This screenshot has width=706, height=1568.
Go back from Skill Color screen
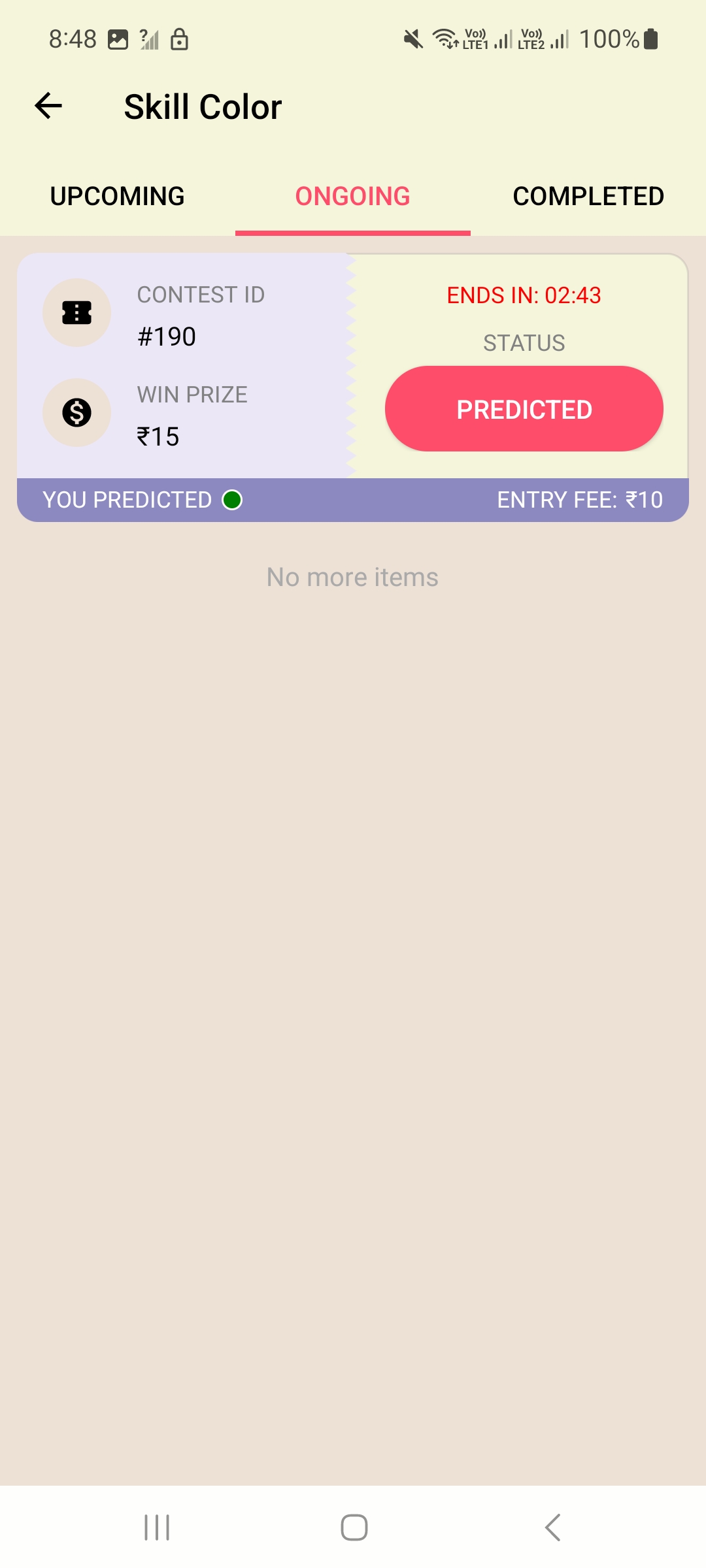coord(48,106)
